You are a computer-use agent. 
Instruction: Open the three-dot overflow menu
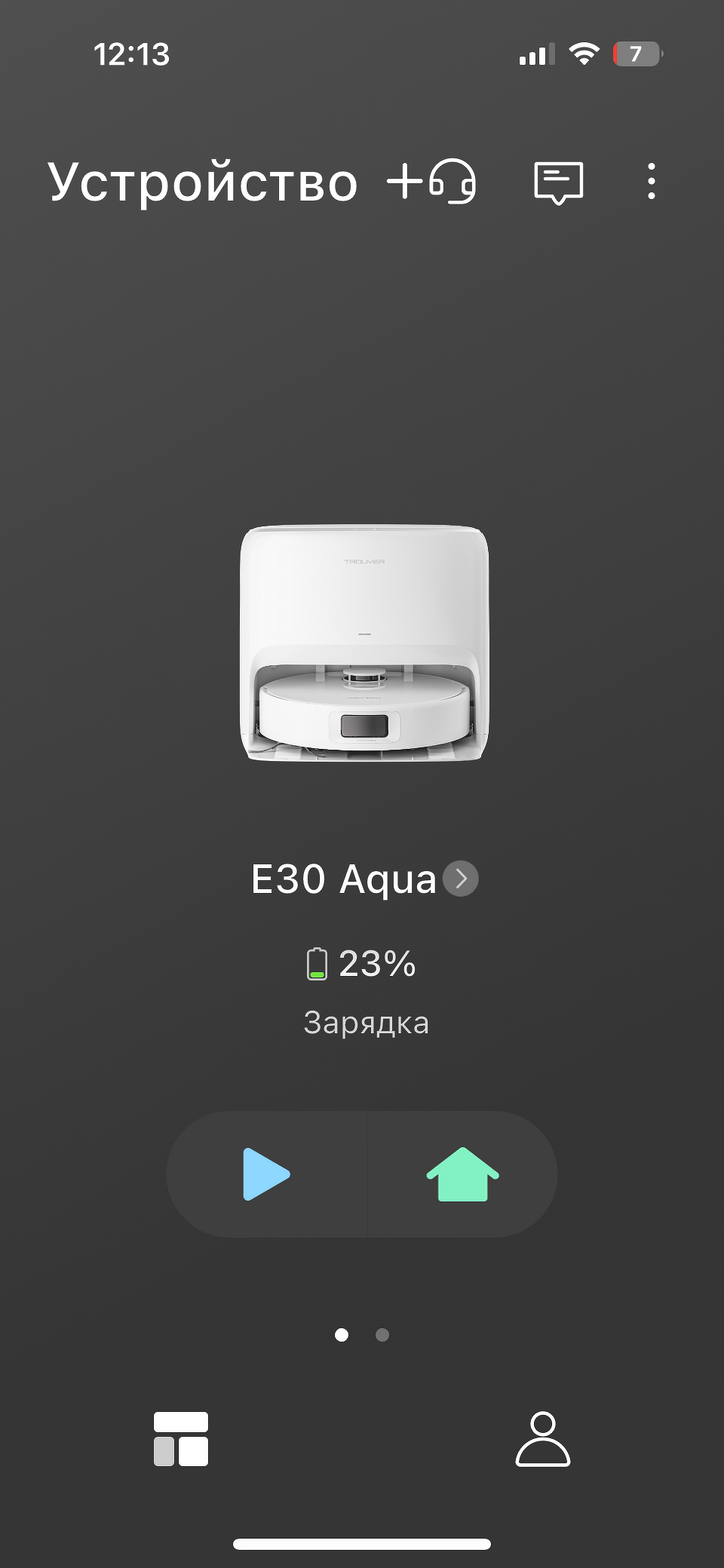(x=652, y=182)
